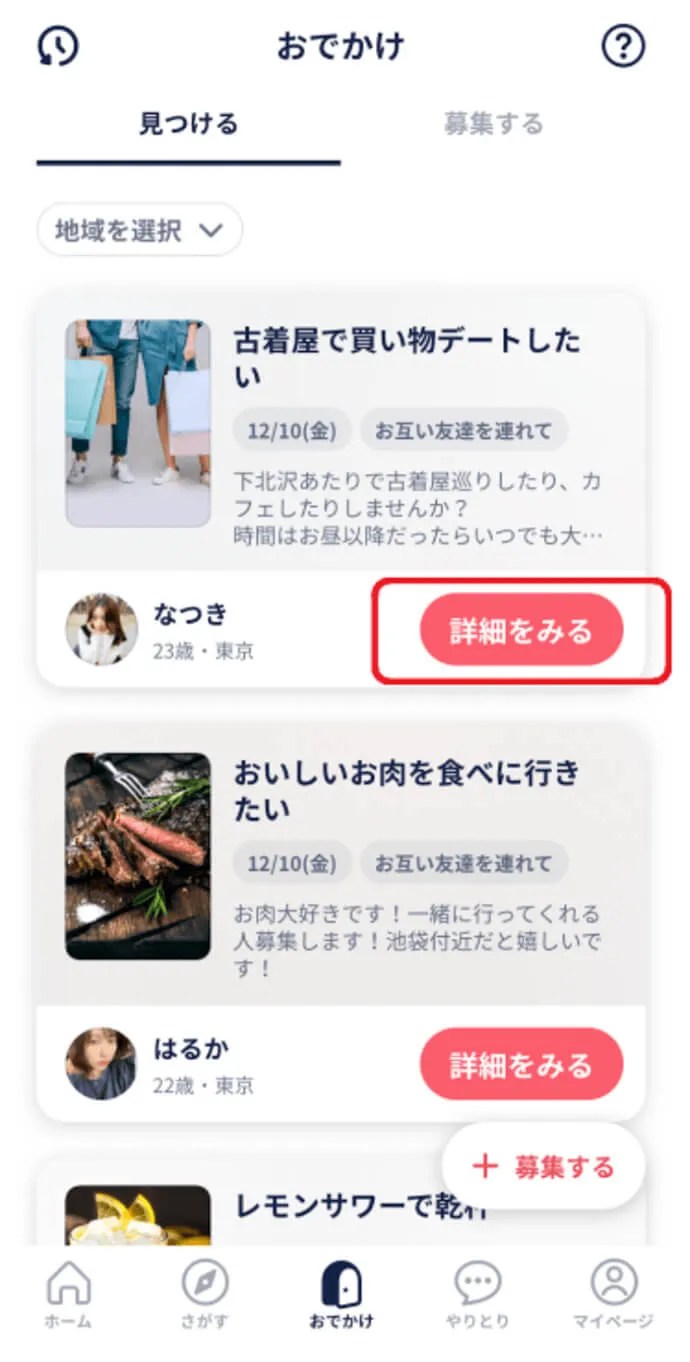This screenshot has height=1362, width=690.
Task: View はるか's profile picture
Action: (101, 1064)
